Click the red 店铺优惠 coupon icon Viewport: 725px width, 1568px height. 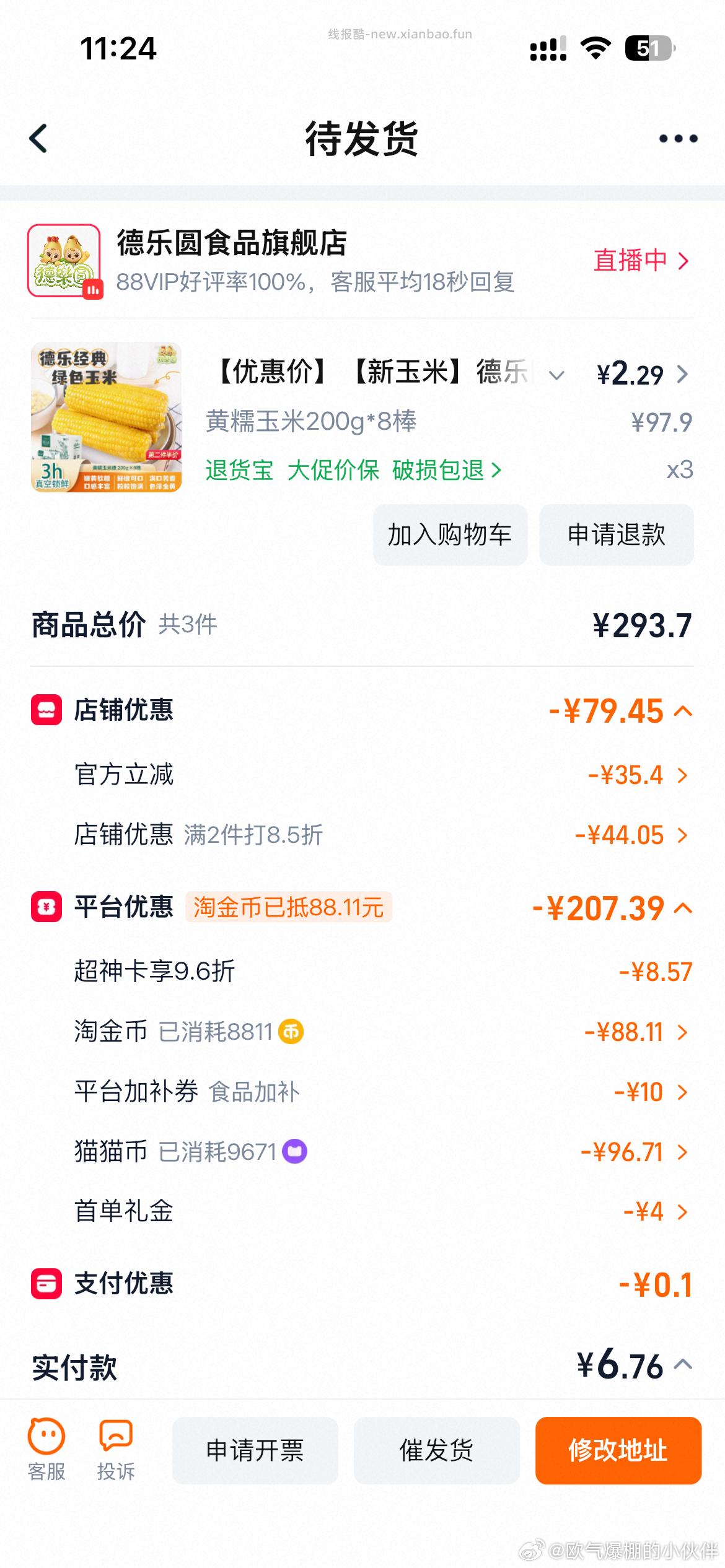[x=45, y=709]
